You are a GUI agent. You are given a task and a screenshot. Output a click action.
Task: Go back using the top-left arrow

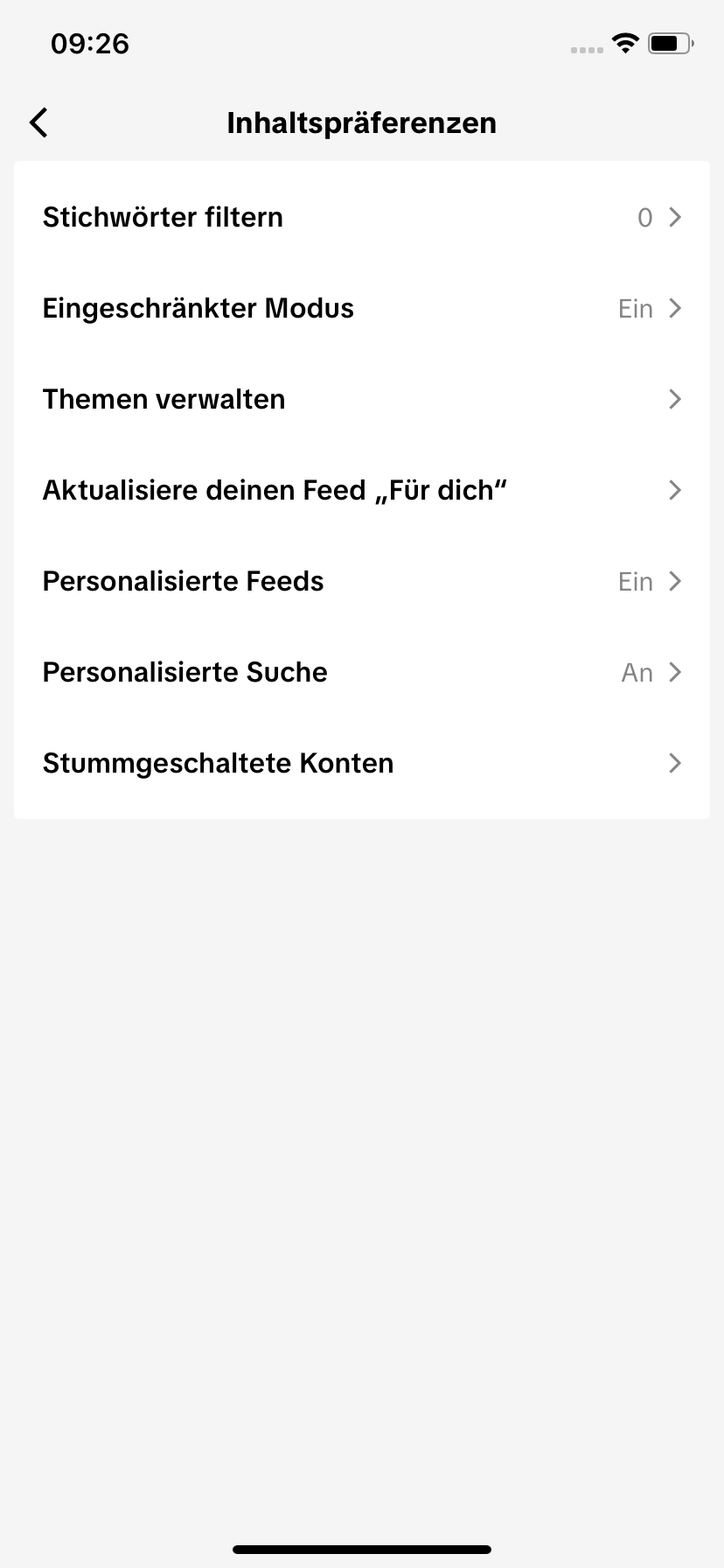[38, 123]
